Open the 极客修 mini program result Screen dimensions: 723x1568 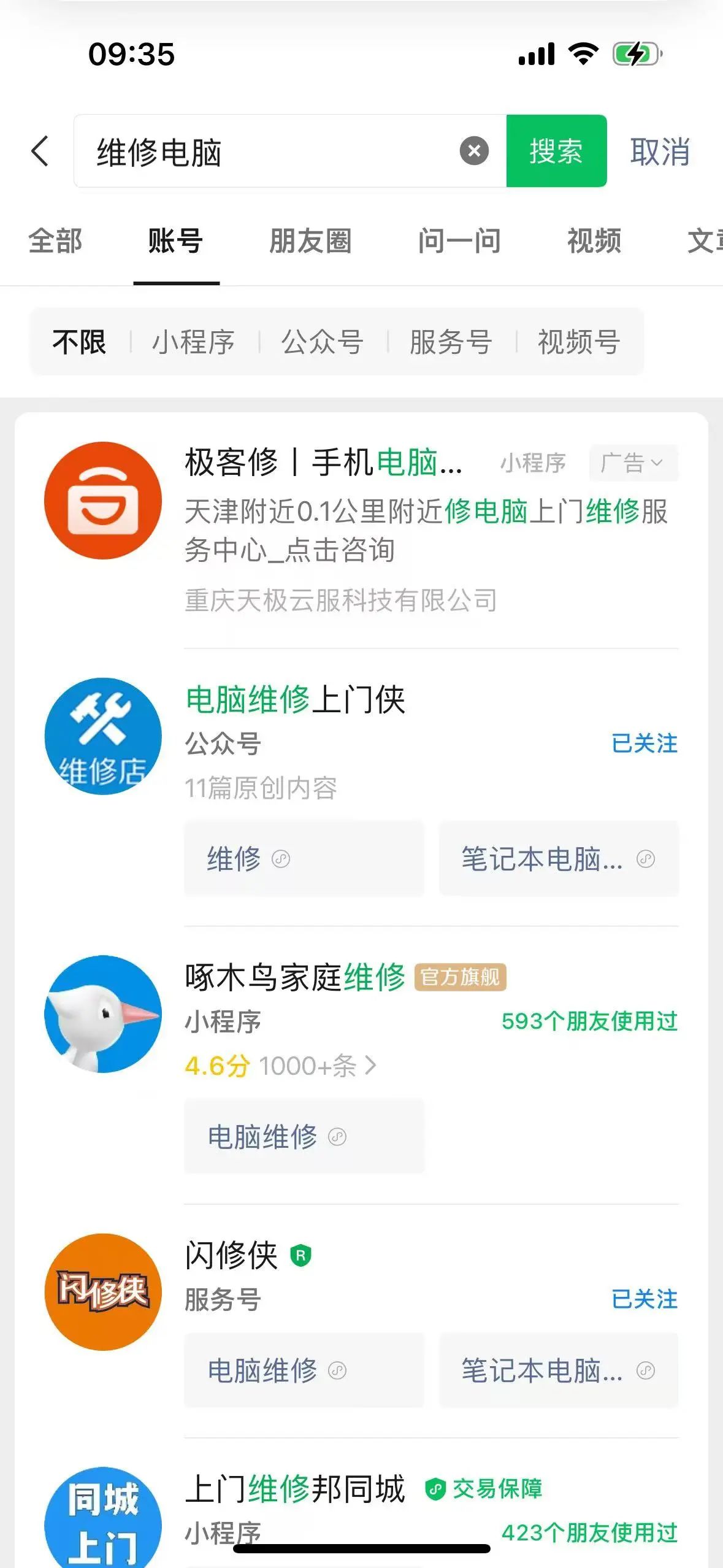[x=361, y=529]
